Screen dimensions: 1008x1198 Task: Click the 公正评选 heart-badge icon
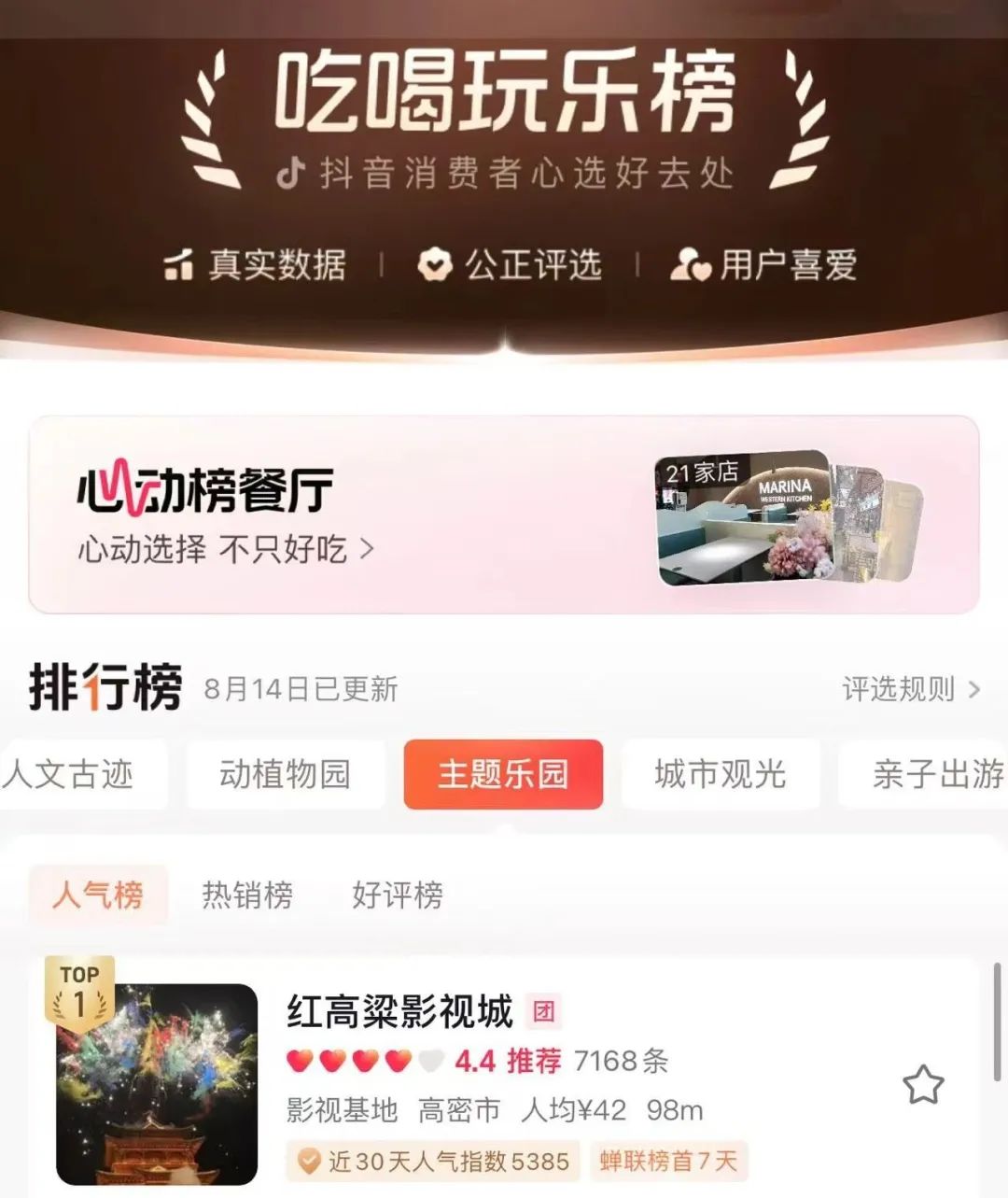434,264
